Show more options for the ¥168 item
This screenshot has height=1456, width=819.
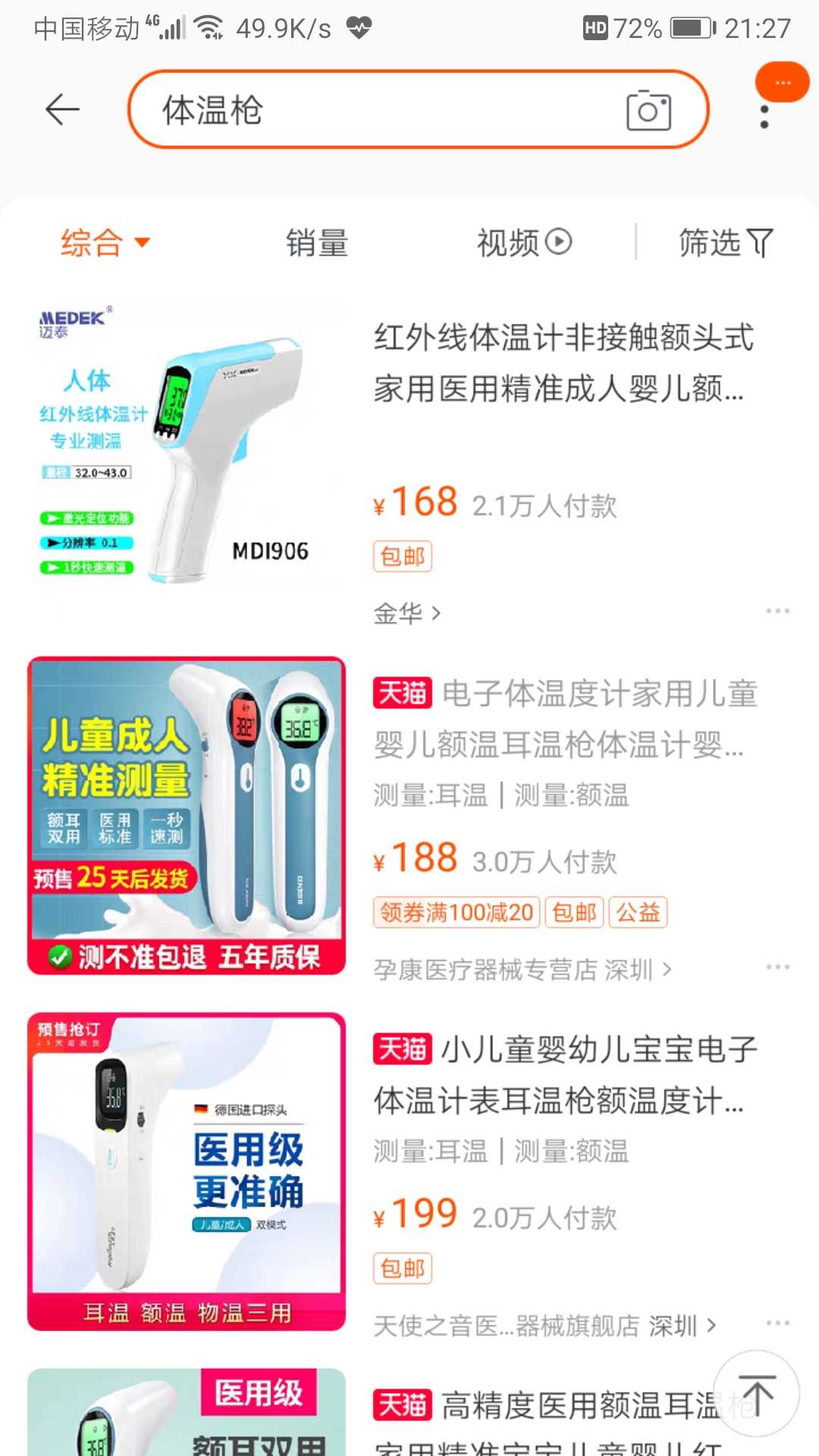click(777, 611)
